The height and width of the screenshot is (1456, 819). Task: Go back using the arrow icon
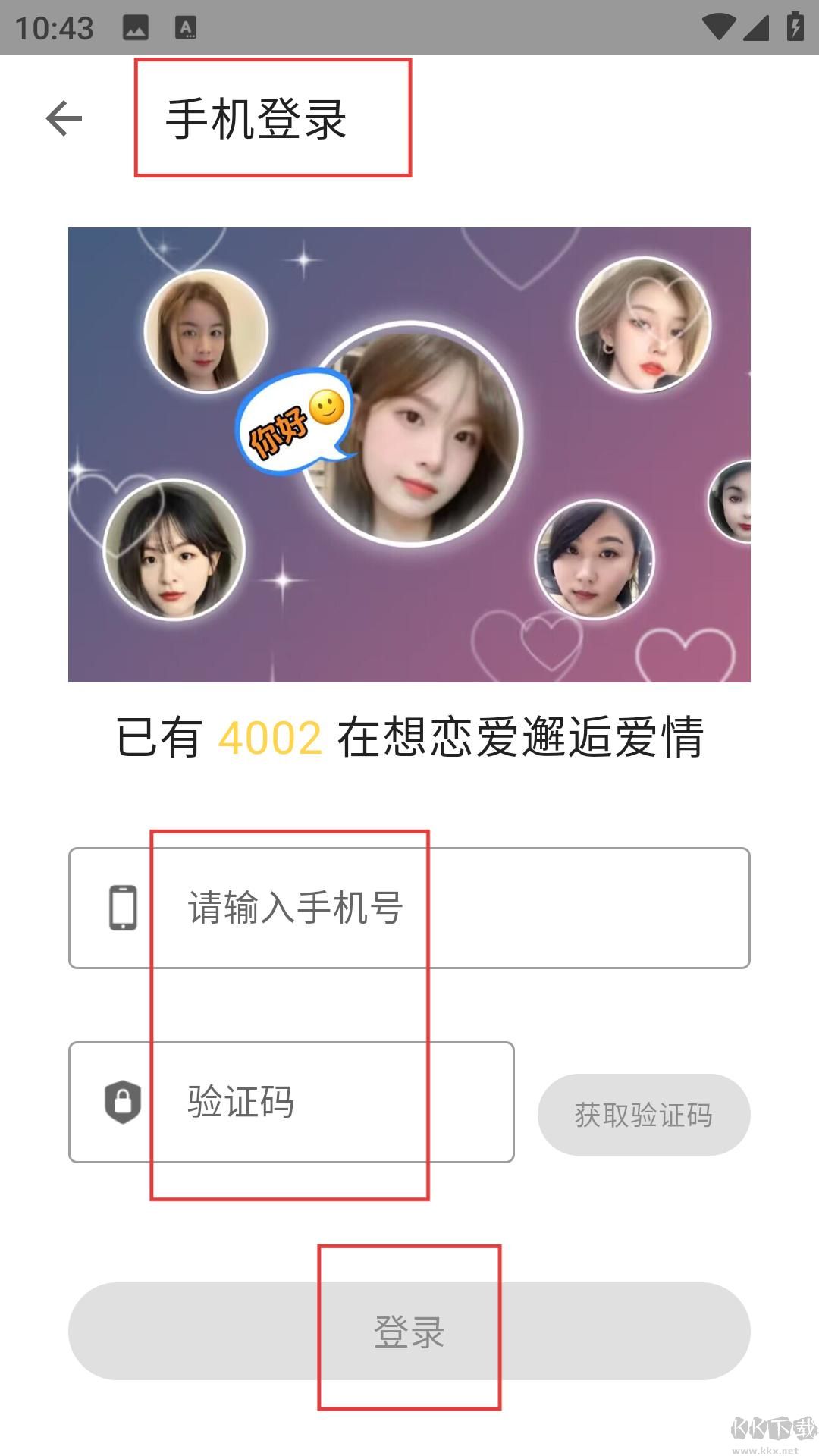[64, 119]
